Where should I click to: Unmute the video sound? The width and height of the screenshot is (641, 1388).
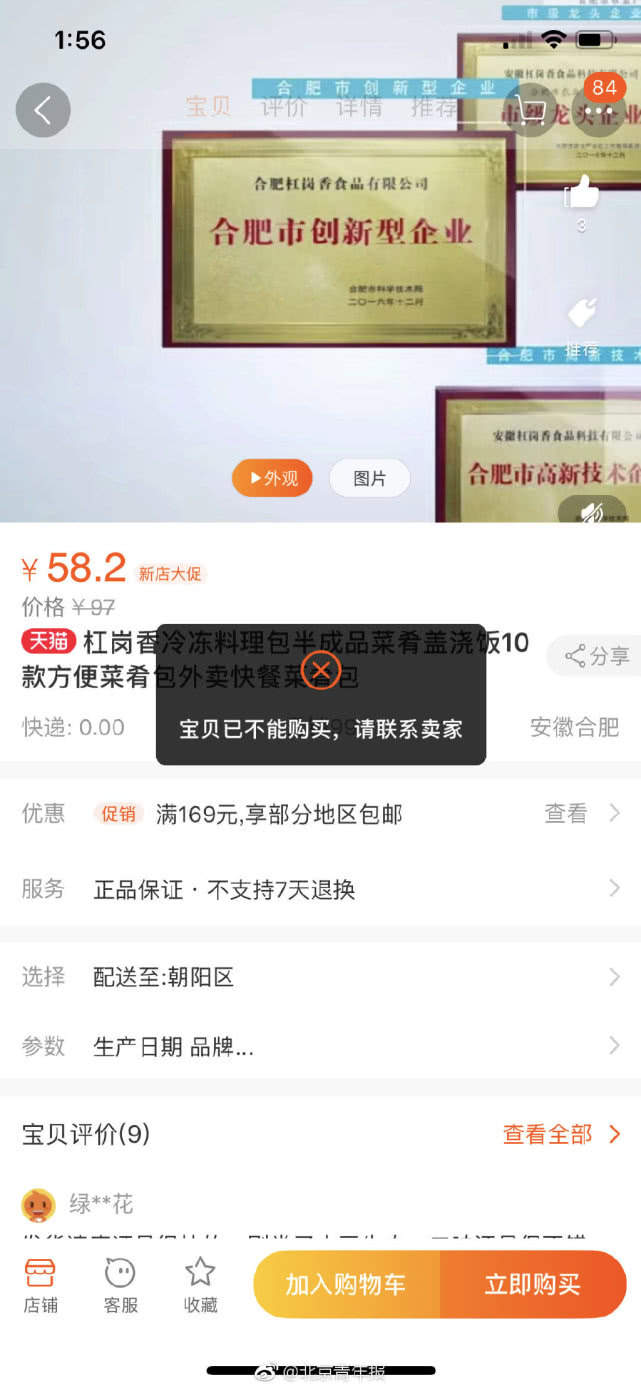tap(592, 512)
